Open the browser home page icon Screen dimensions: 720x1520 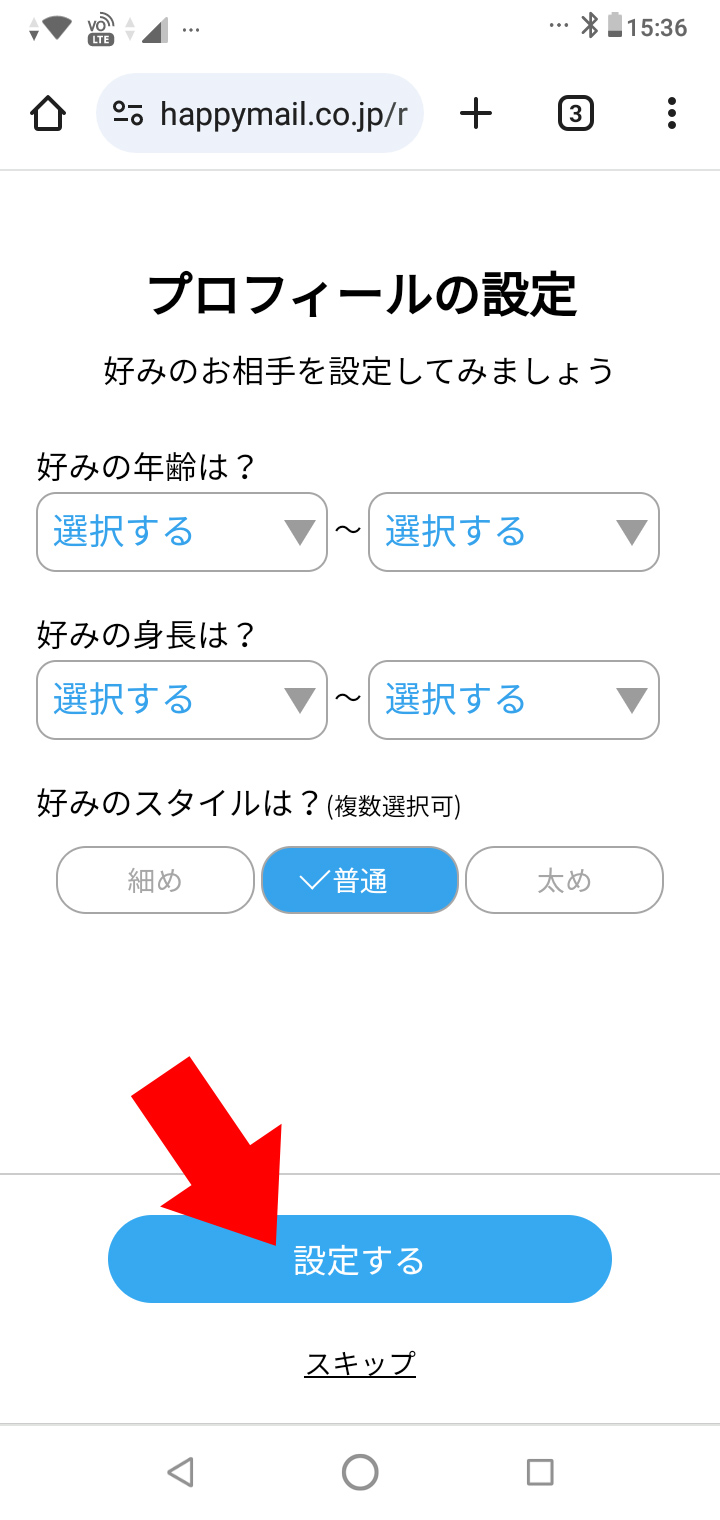pyautogui.click(x=48, y=114)
